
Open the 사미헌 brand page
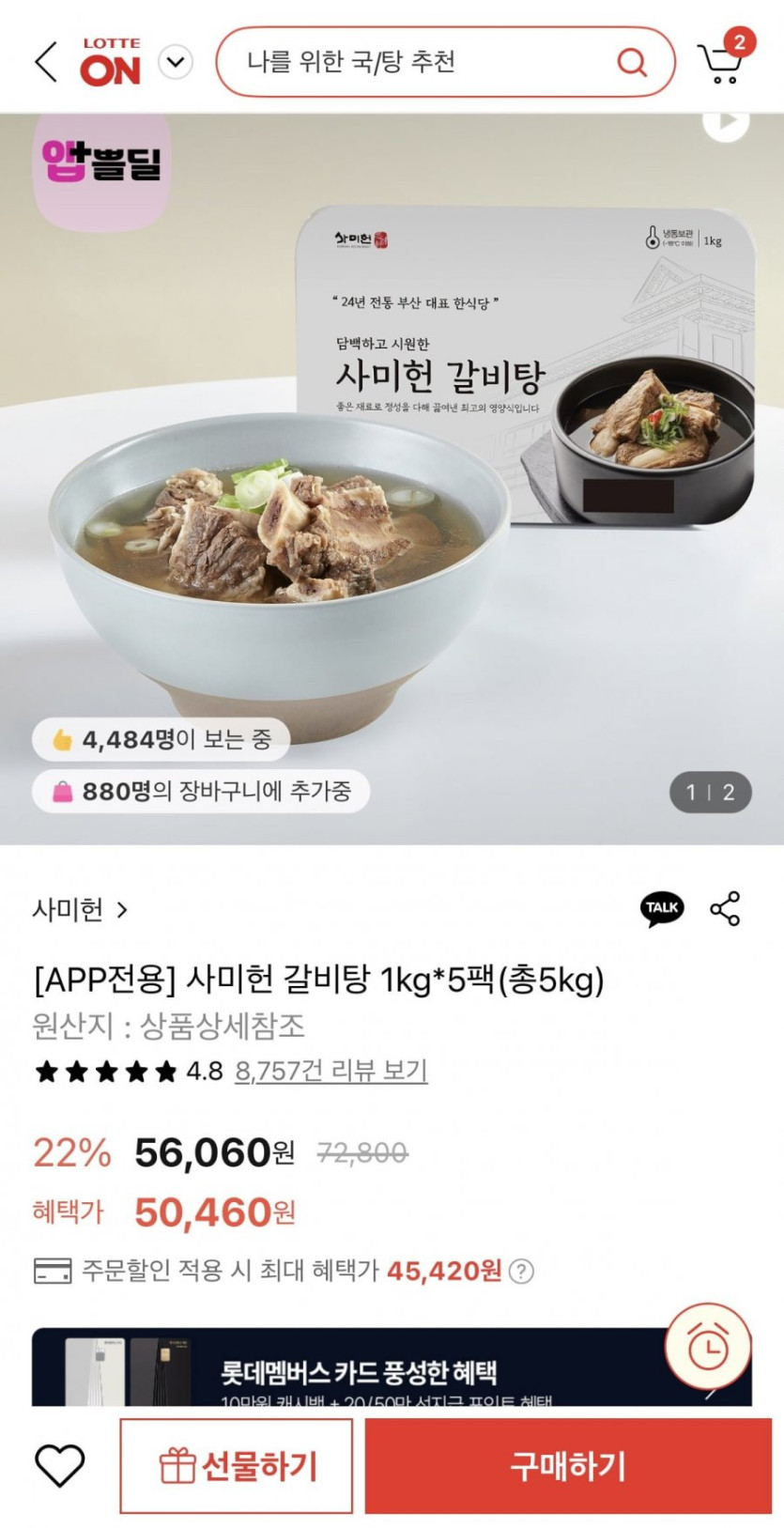pyautogui.click(x=80, y=909)
